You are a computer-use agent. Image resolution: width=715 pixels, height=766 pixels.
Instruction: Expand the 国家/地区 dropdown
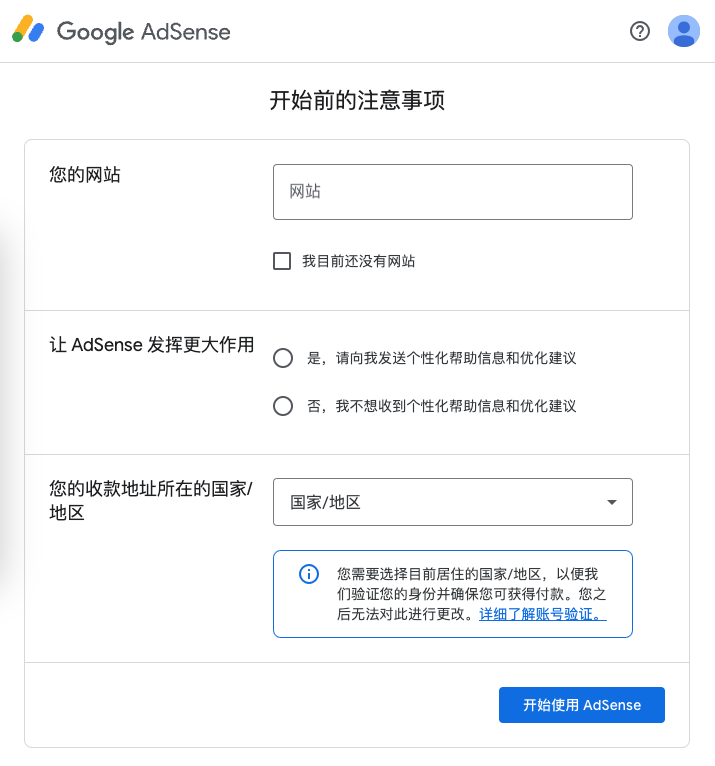click(x=452, y=502)
